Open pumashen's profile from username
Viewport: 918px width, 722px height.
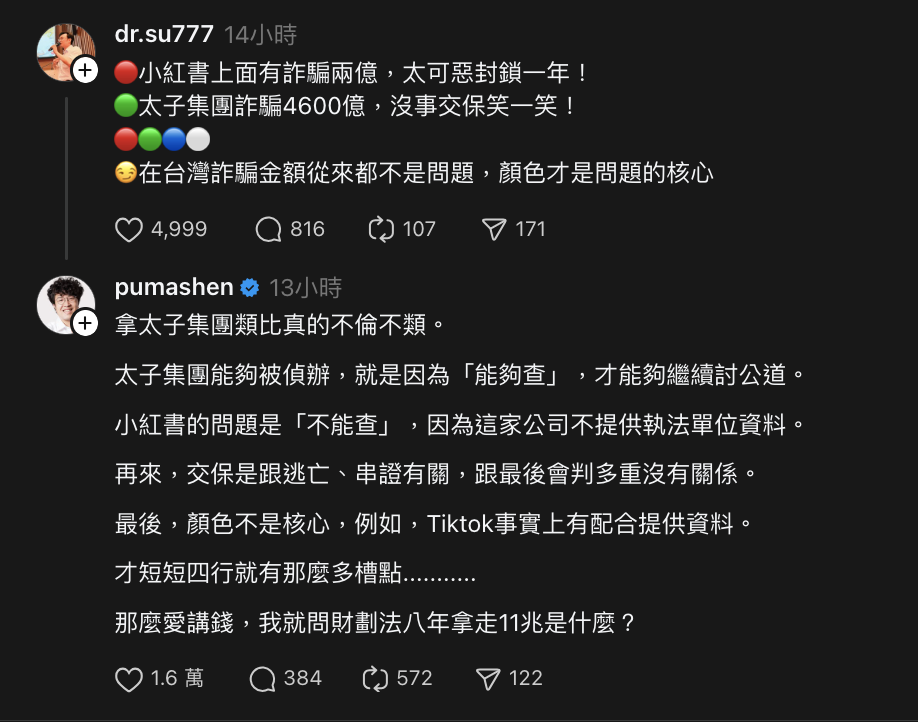174,288
